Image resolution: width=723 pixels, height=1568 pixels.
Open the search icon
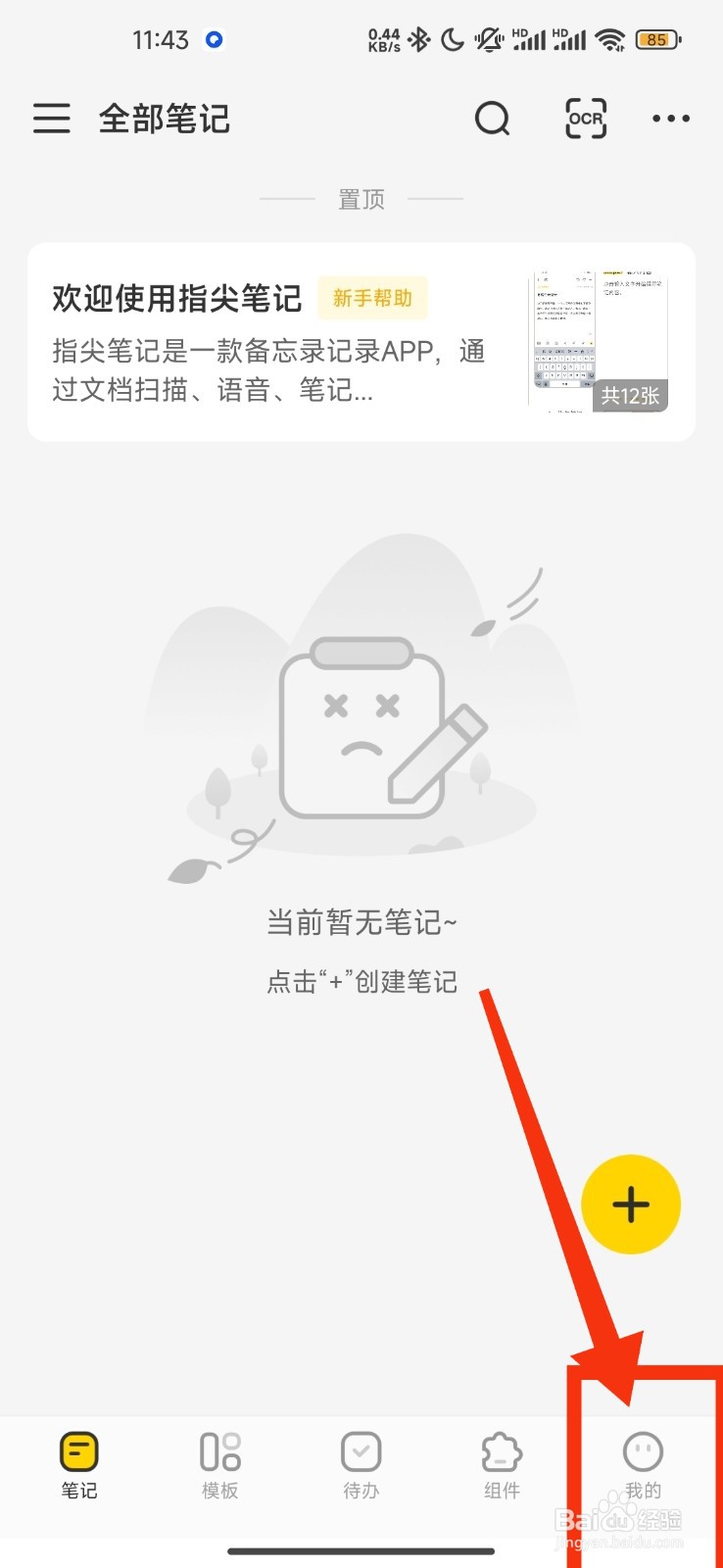[493, 119]
